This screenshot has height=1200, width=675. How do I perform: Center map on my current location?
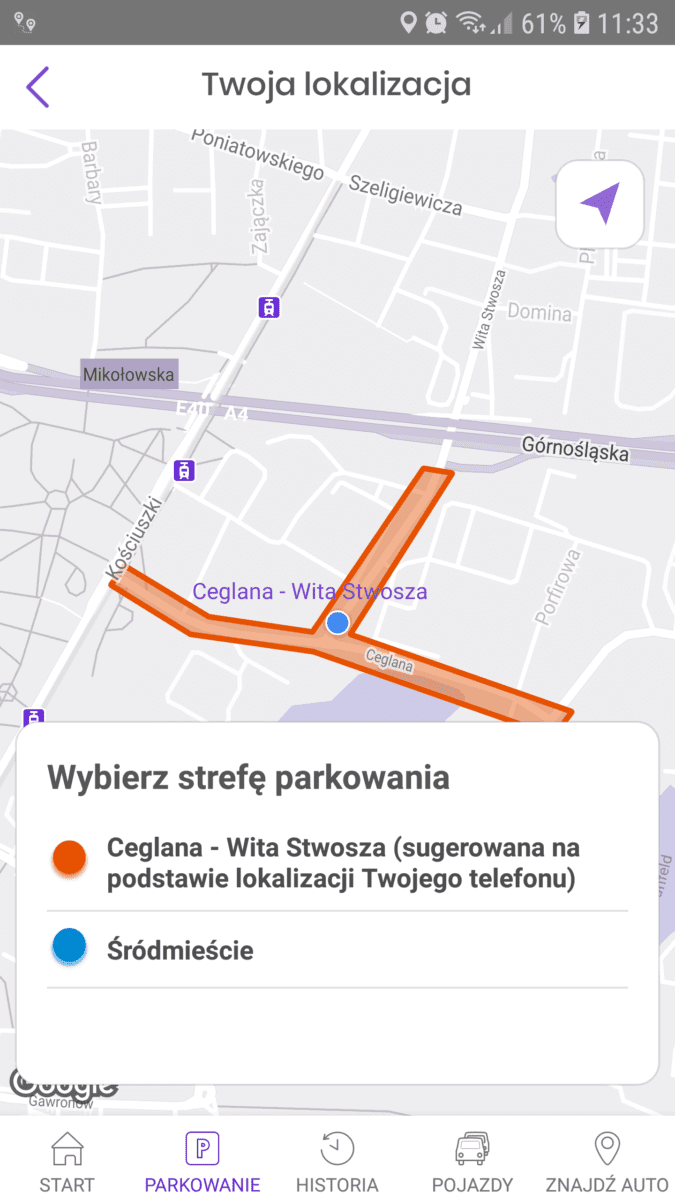[599, 204]
